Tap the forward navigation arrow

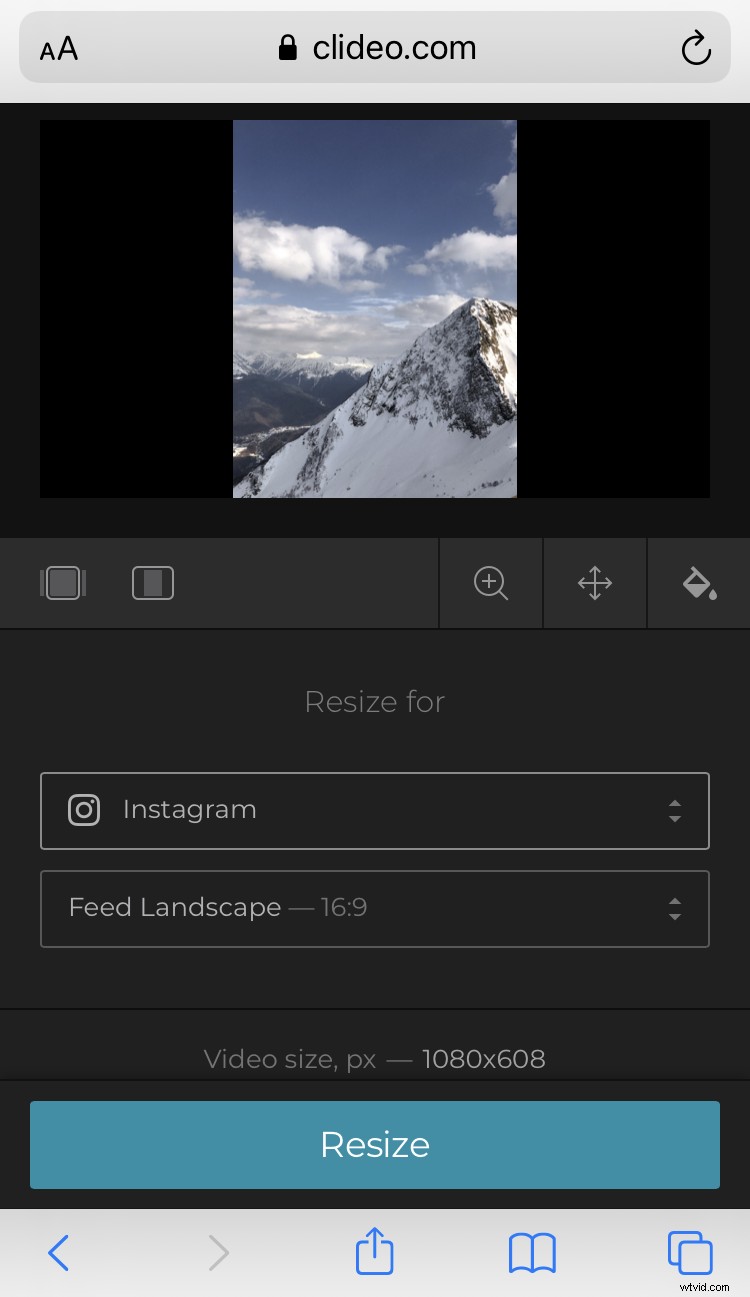click(x=217, y=1251)
